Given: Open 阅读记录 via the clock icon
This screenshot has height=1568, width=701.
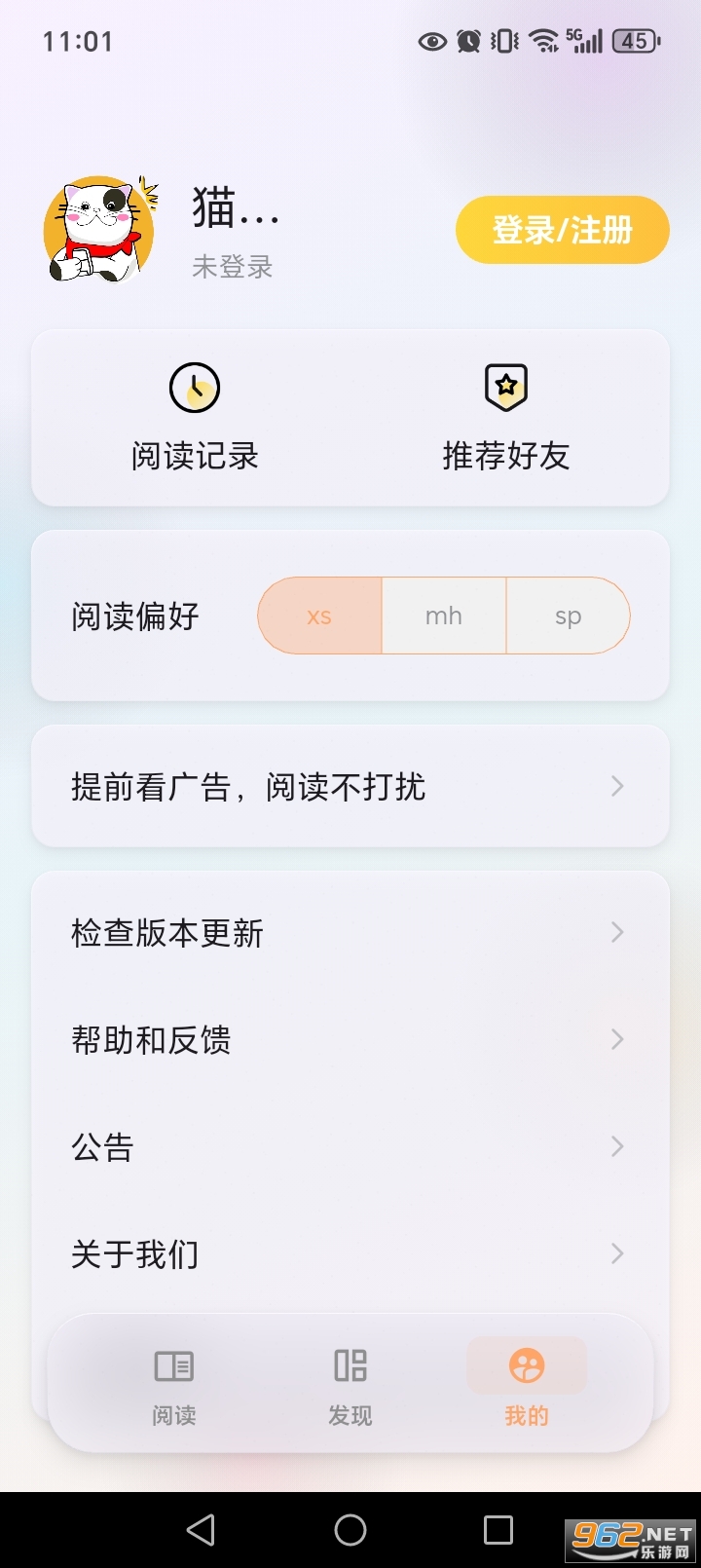Looking at the screenshot, I should [194, 387].
